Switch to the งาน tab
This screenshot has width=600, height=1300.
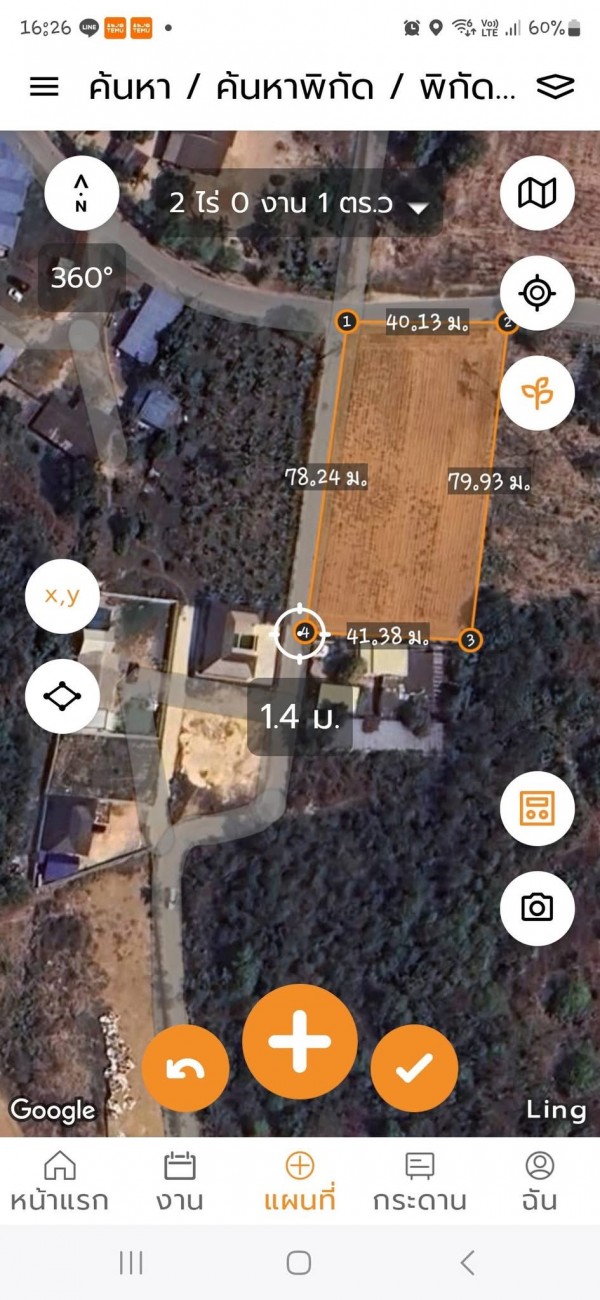point(179,1181)
